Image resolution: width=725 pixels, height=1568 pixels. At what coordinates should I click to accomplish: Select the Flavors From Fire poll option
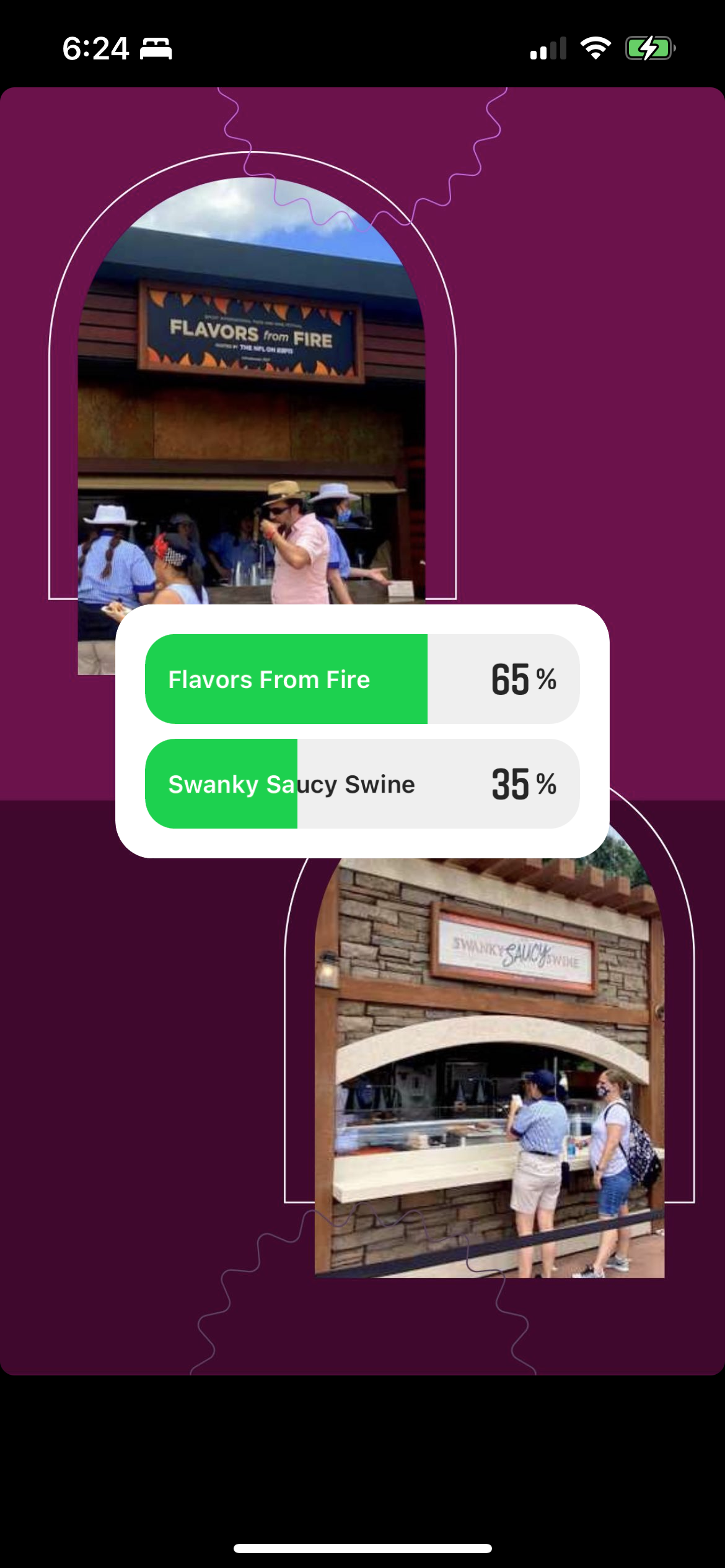pyautogui.click(x=362, y=679)
